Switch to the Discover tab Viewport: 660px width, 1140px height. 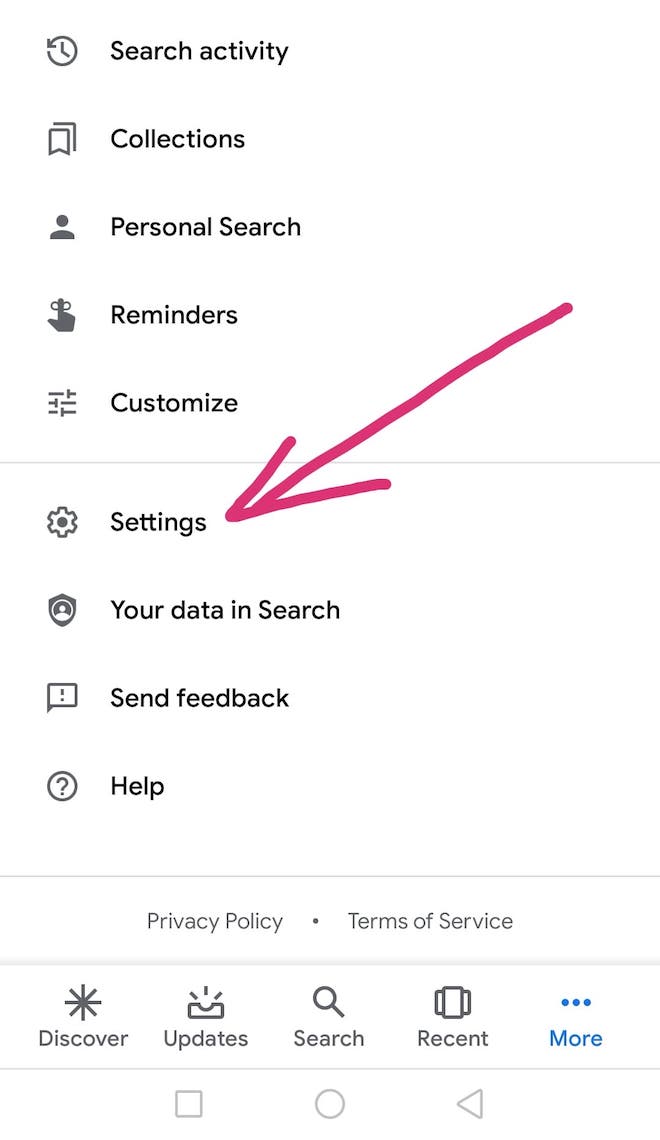(83, 1017)
